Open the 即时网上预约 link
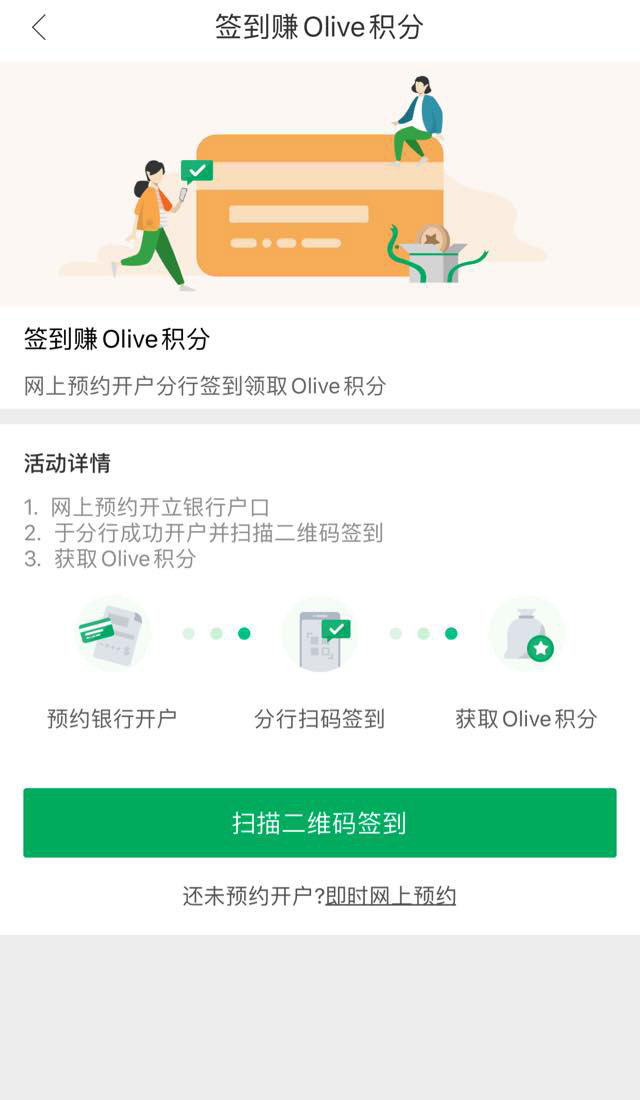This screenshot has height=1100, width=640. (391, 896)
